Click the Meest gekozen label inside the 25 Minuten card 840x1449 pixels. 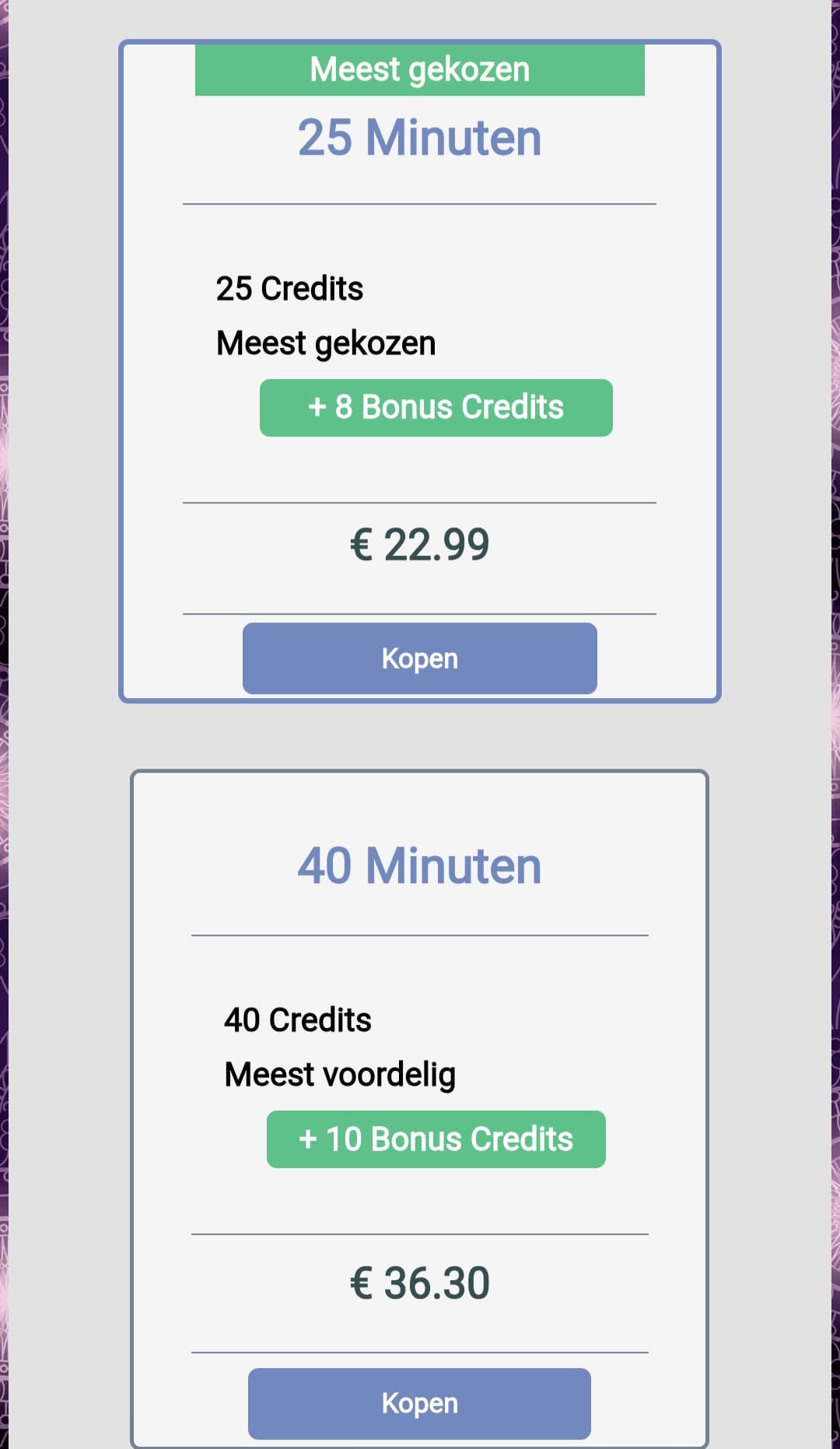click(325, 342)
